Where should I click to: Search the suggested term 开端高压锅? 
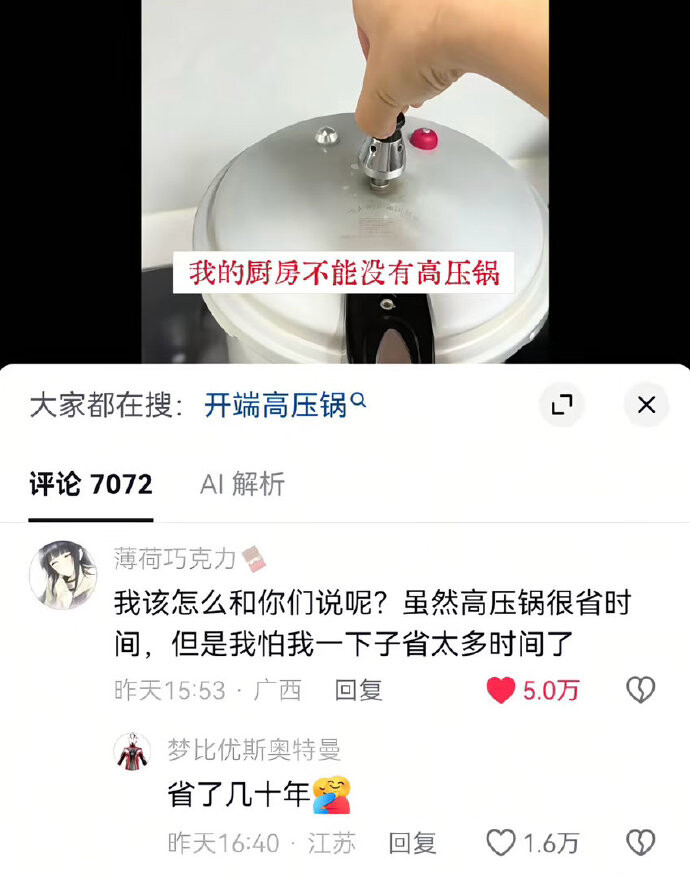coord(285,404)
